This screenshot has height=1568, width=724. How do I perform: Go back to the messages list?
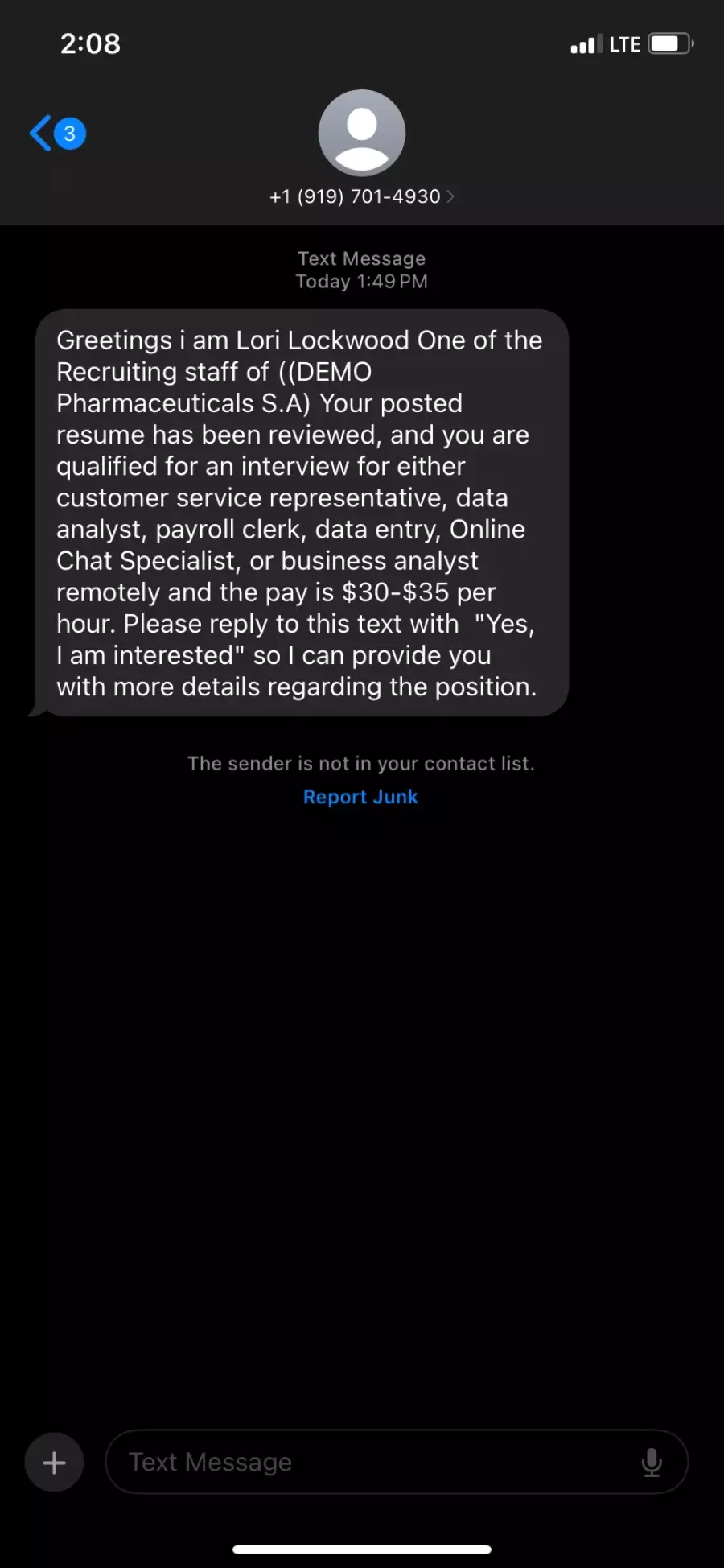[57, 133]
